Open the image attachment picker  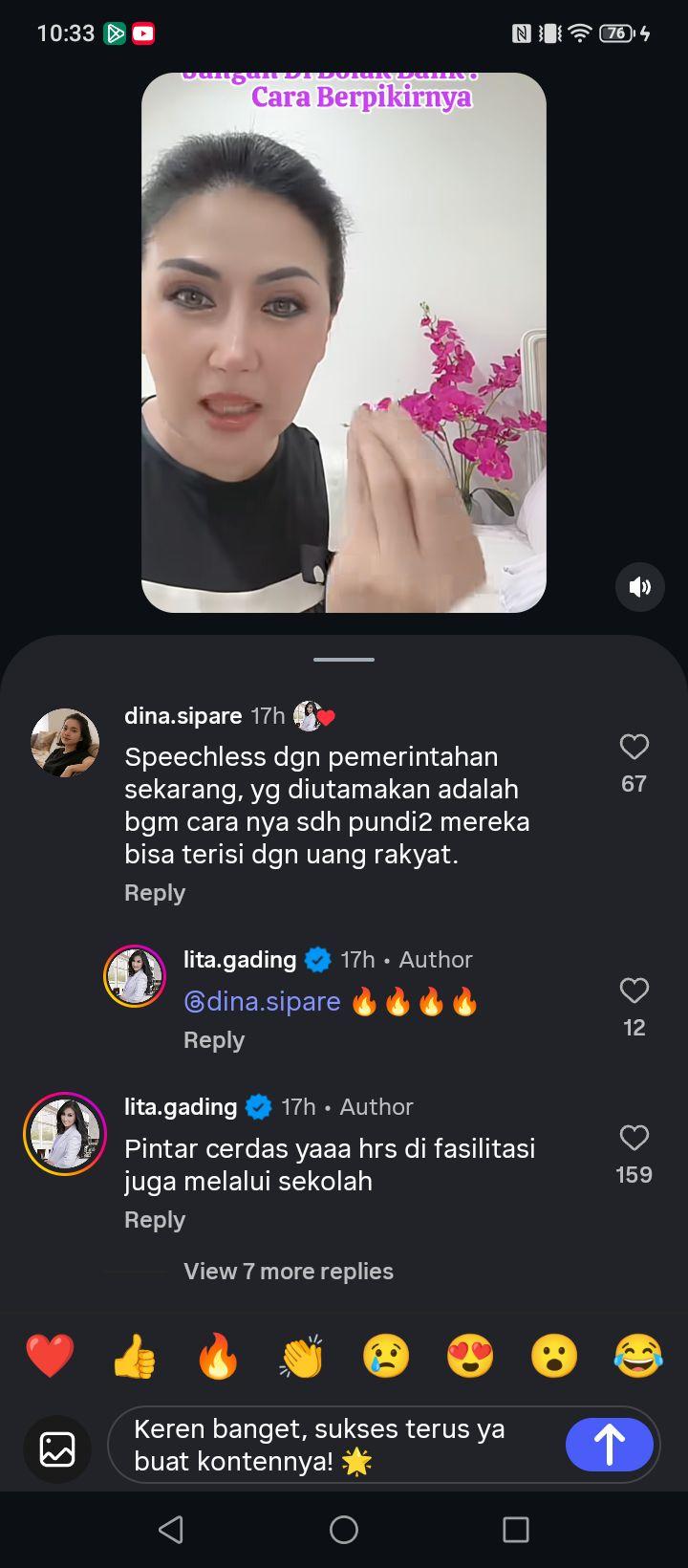coord(57,1448)
